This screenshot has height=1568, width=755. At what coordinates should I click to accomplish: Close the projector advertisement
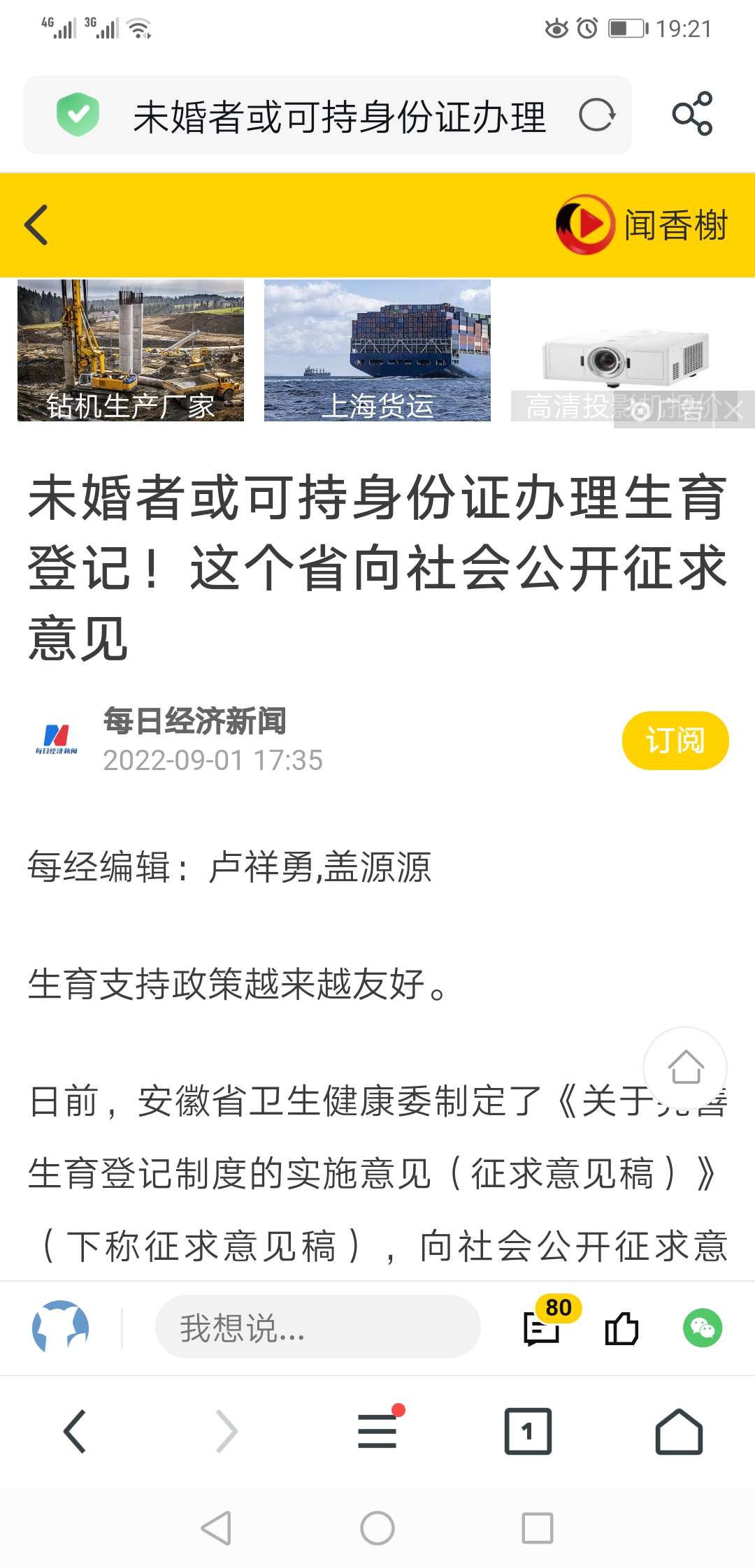tap(734, 410)
